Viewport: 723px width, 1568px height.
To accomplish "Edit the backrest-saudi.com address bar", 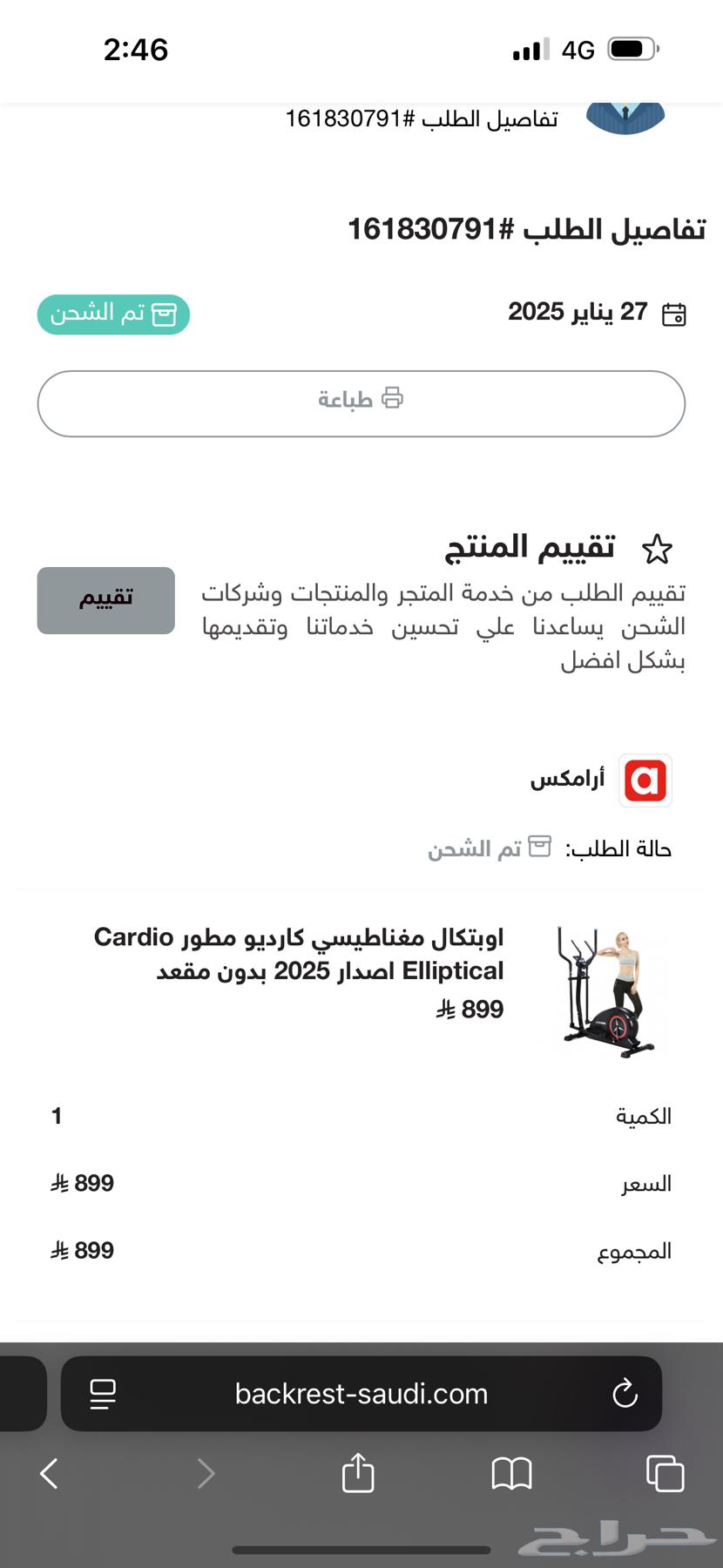I will [x=361, y=1394].
